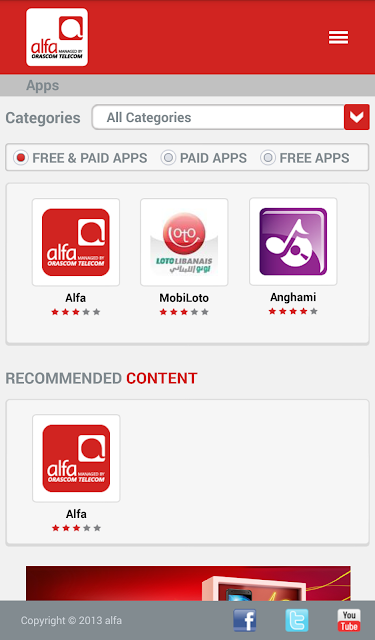
Task: Tap the Alfa logo in the header
Action: (57, 37)
